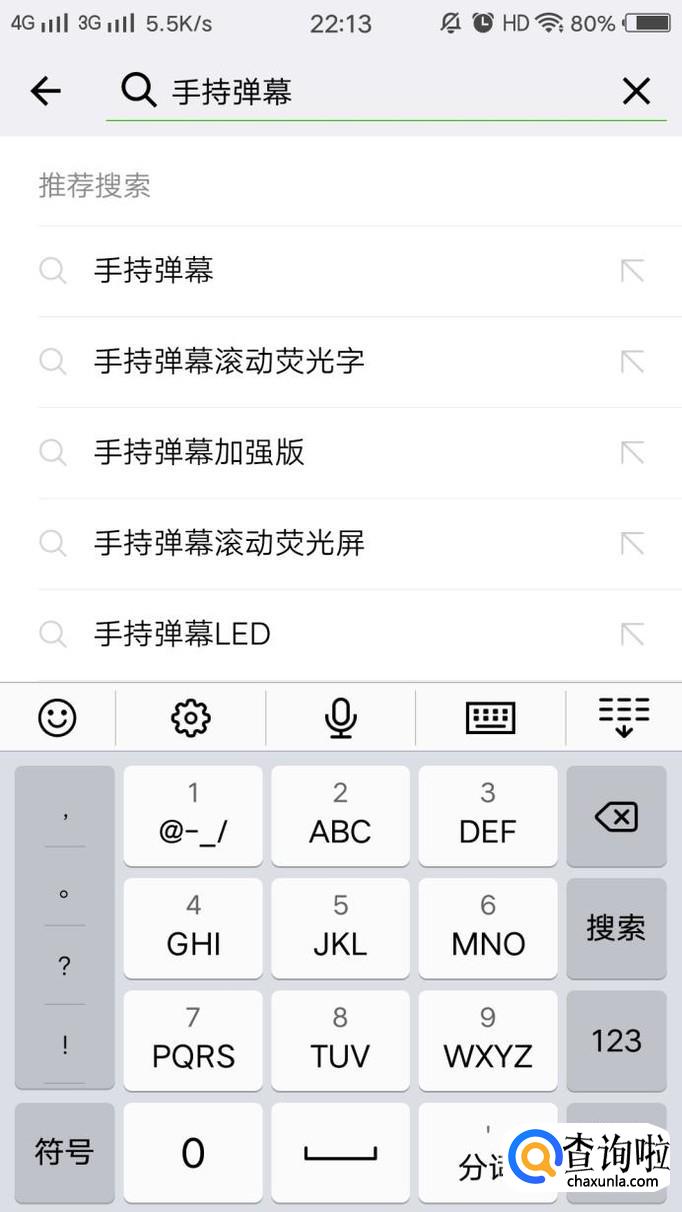Viewport: 682px width, 1212px height.
Task: Choose the suggestion 手持弹幕加强版
Action: (199, 452)
